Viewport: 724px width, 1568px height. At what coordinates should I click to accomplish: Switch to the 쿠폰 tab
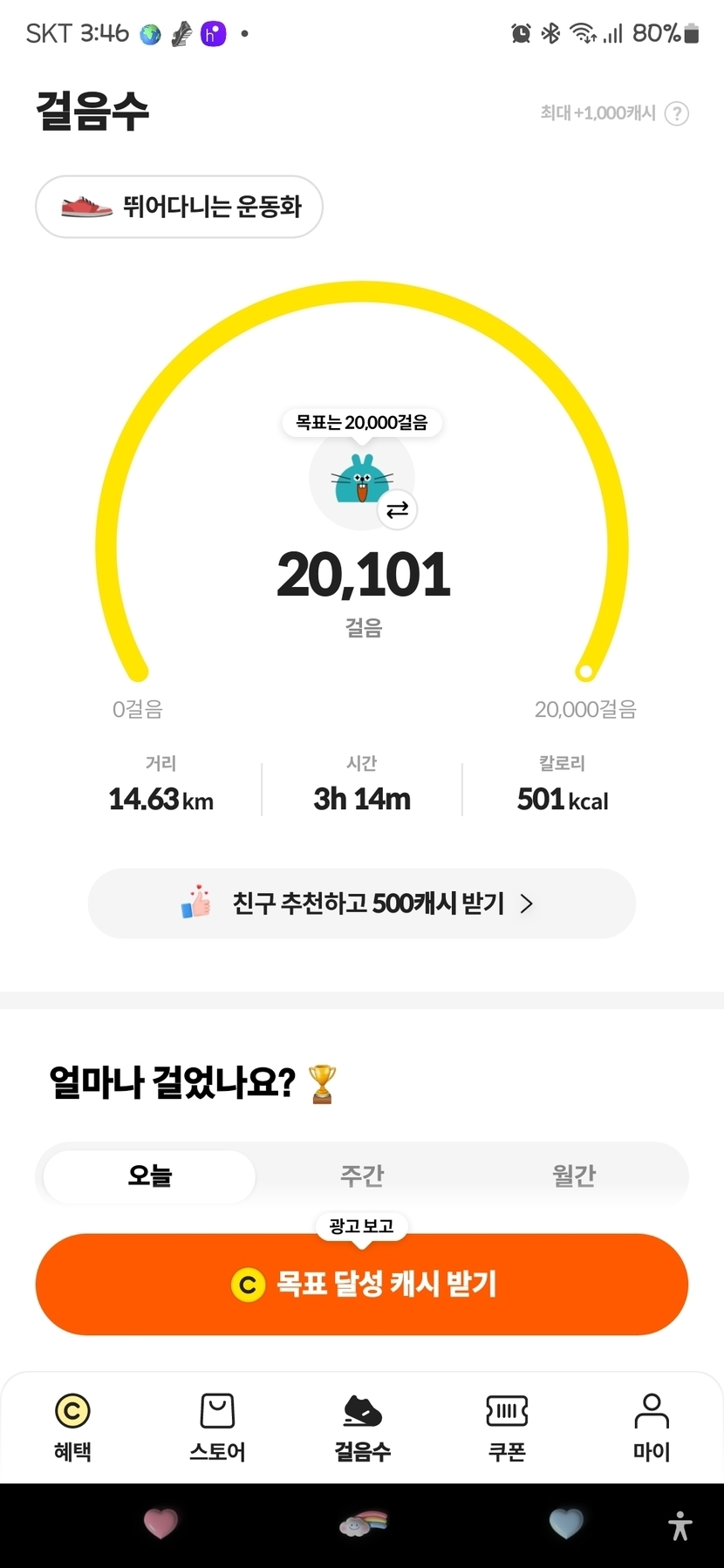coord(507,1427)
